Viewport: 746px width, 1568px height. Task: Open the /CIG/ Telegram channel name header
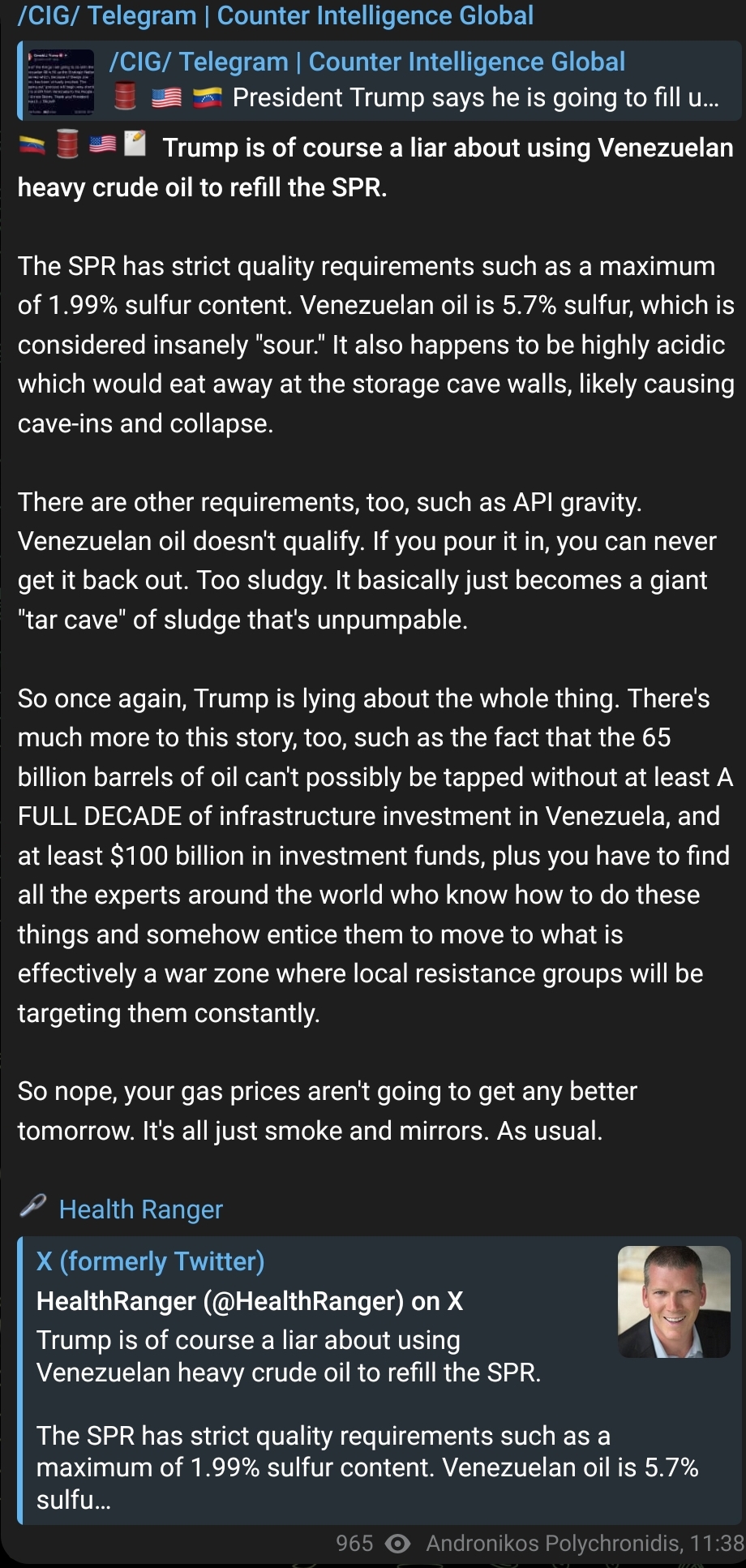[x=276, y=15]
